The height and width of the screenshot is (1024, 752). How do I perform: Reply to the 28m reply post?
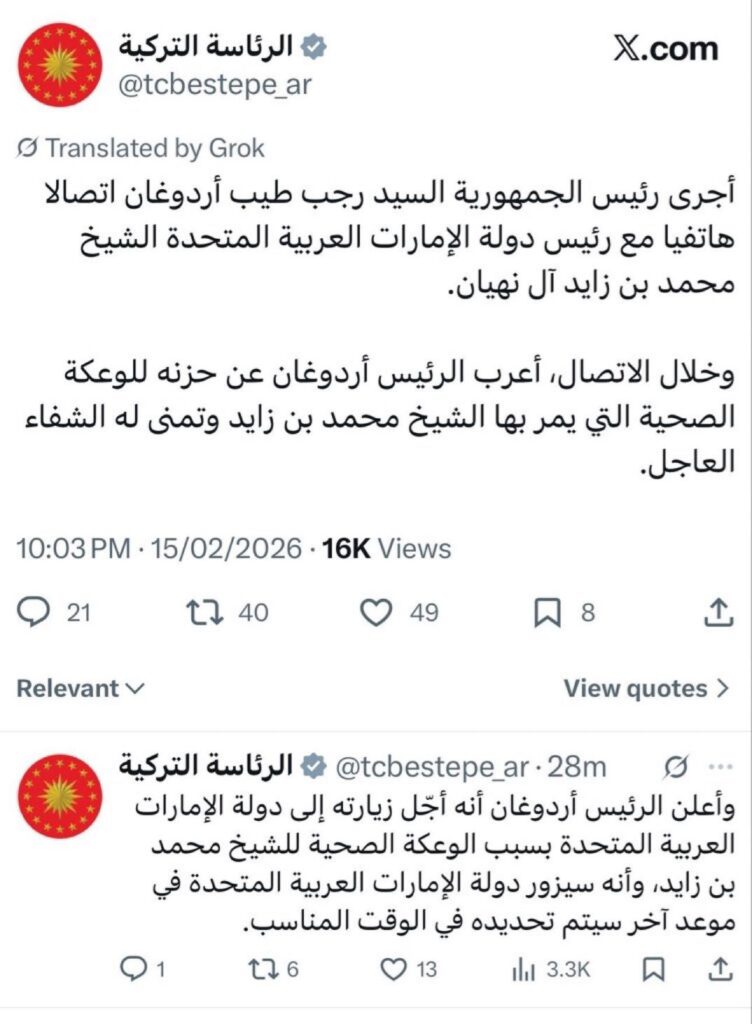point(133,969)
